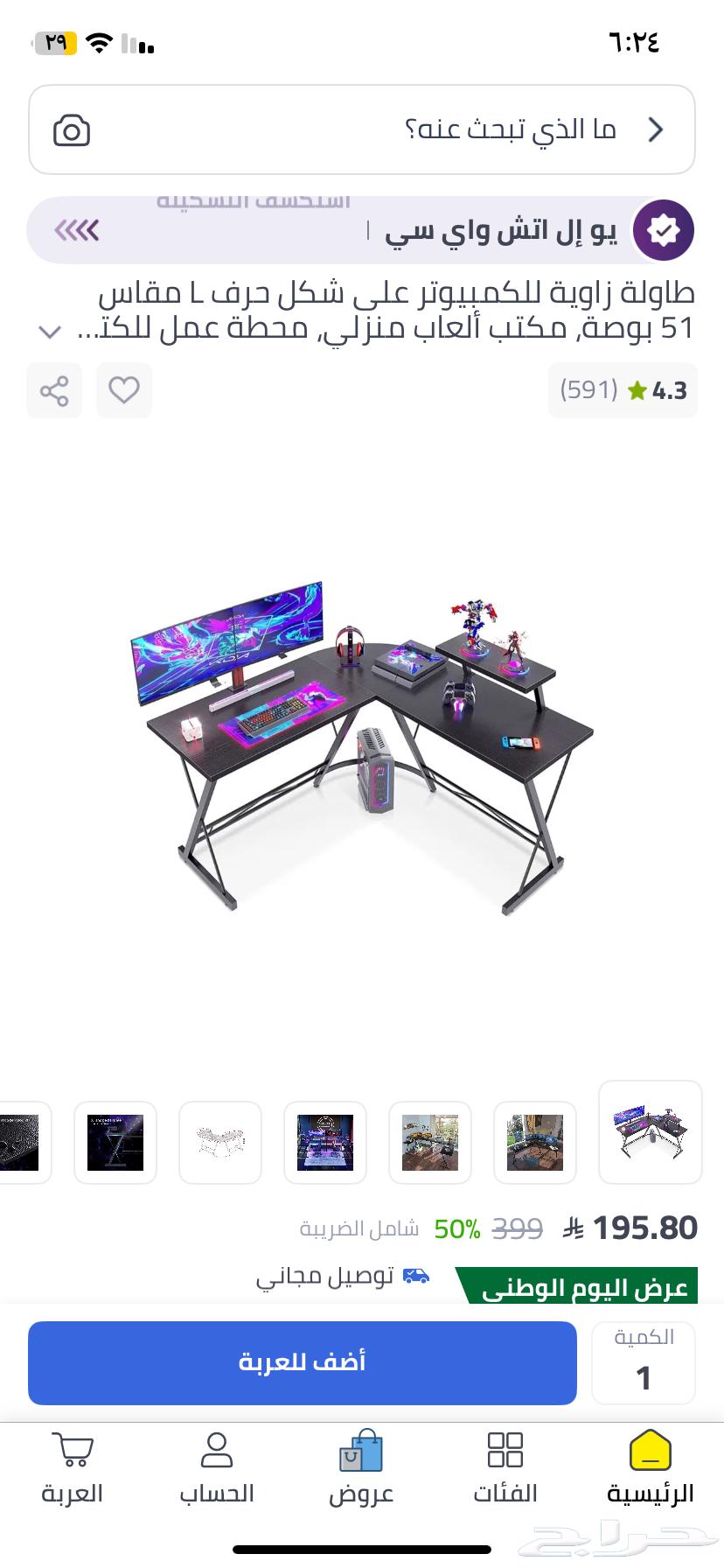Go back using the top arrow
The image size is (724, 1568).
(x=656, y=129)
